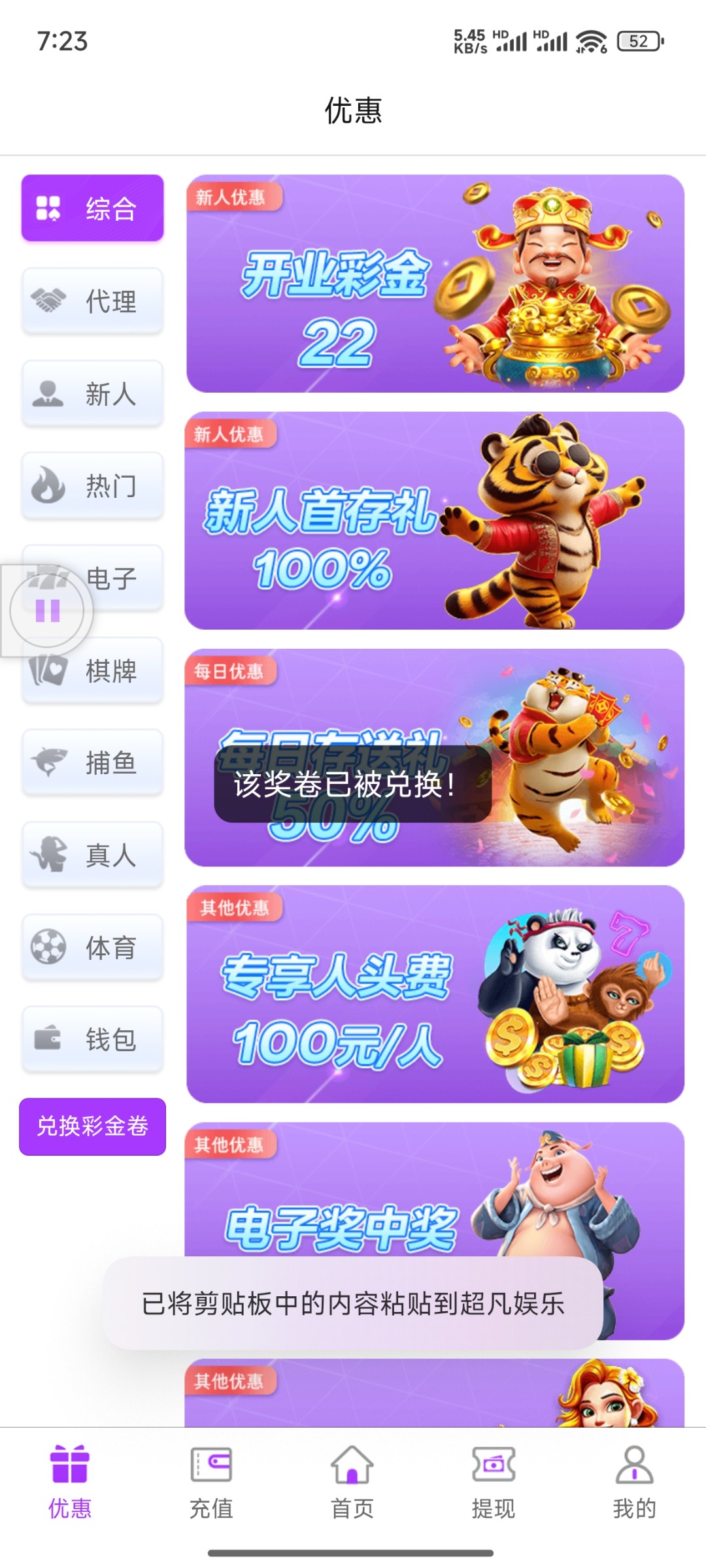706x1568 pixels.
Task: Open the 开业彩金 22 promotion
Action: pos(435,284)
